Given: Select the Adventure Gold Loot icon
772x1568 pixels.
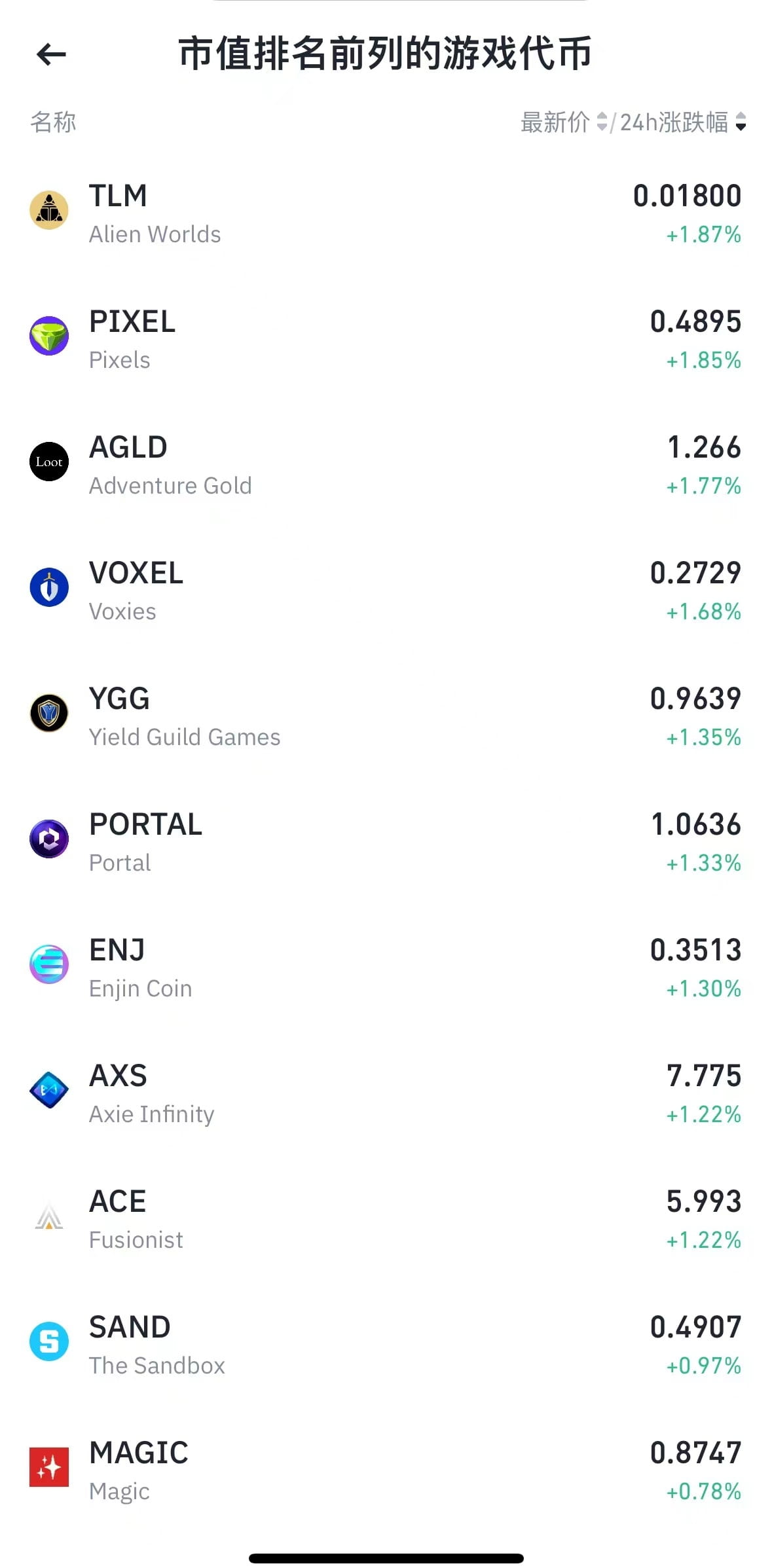Looking at the screenshot, I should (x=49, y=462).
